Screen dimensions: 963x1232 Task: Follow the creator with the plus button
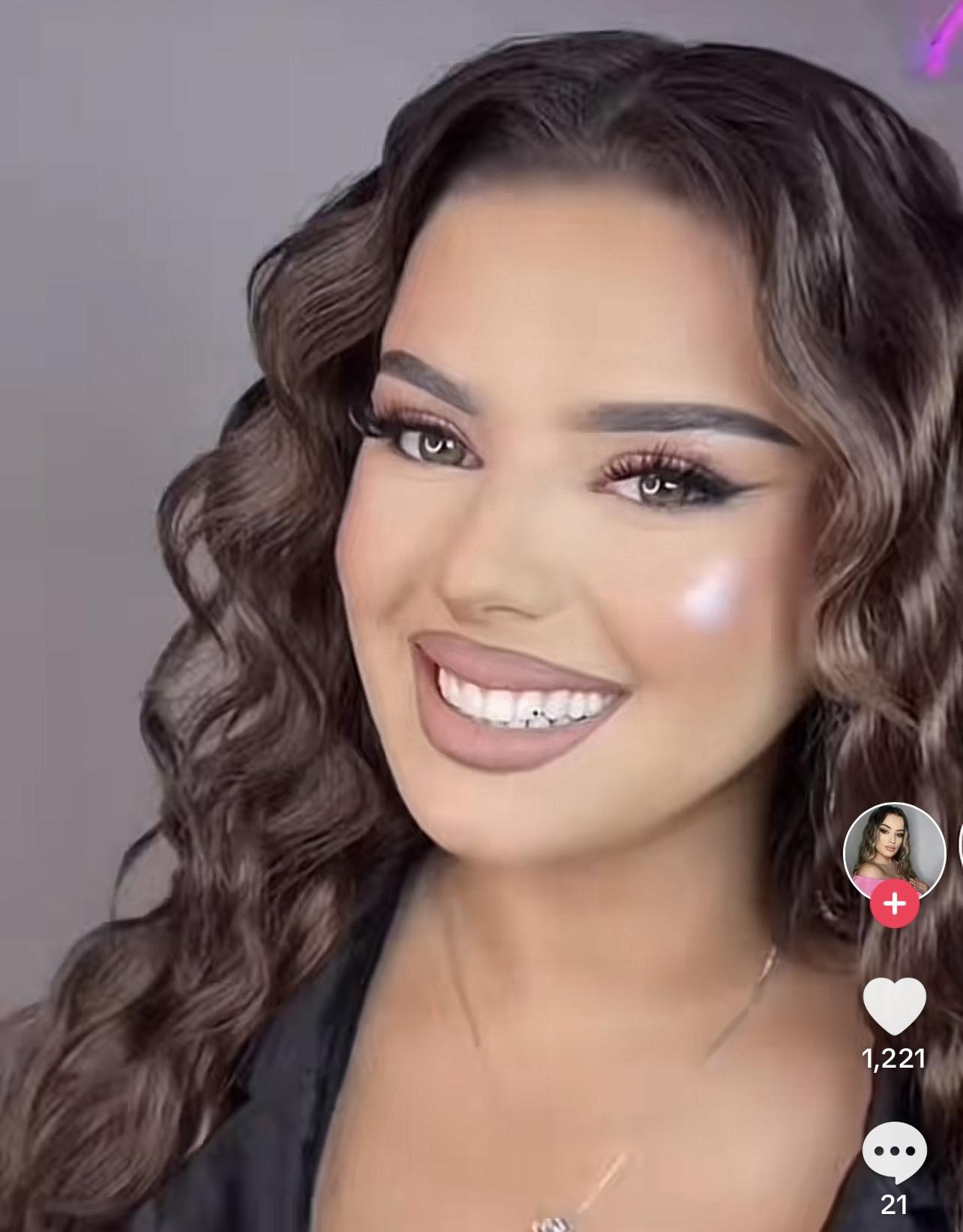tap(894, 903)
